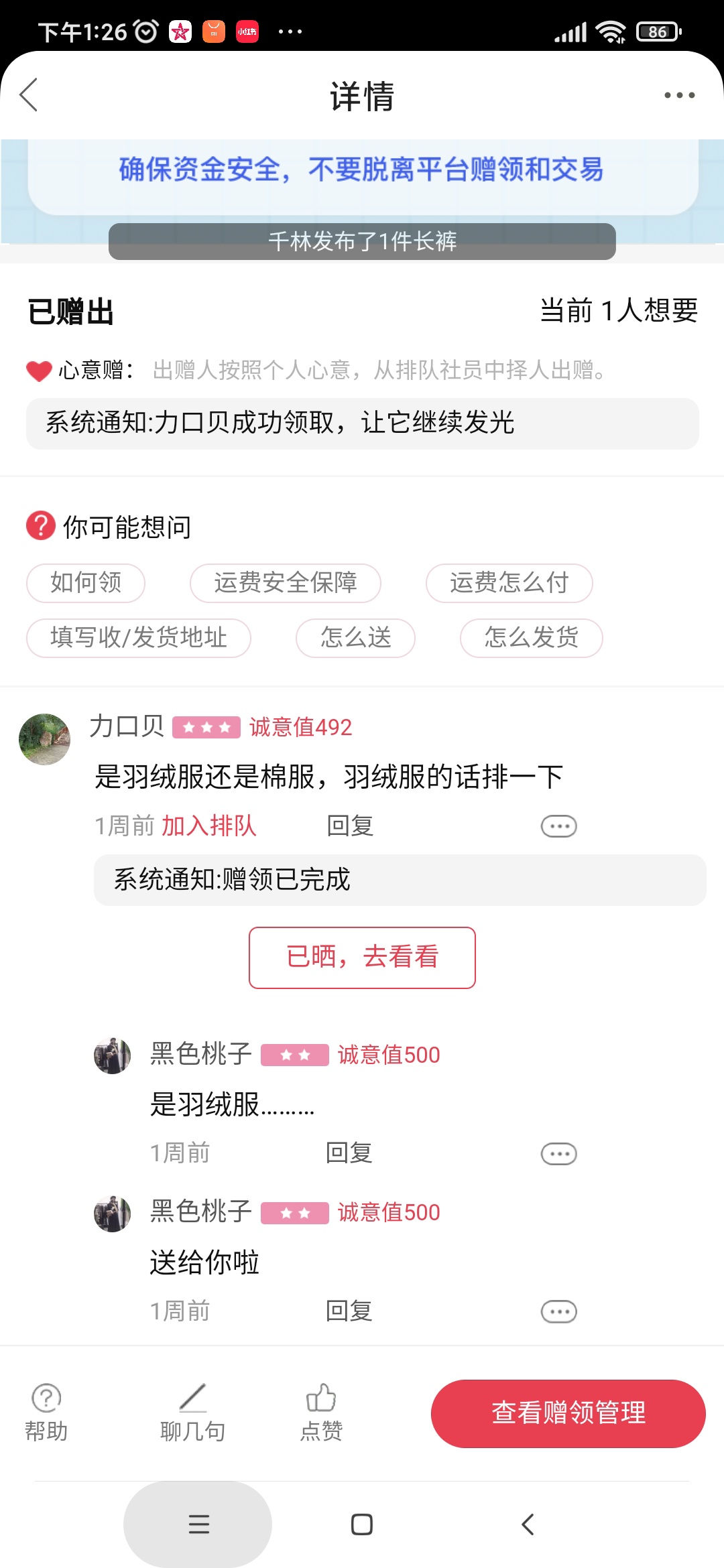Open 查看赠领管理
Screen dimensions: 724x1568
click(568, 1413)
